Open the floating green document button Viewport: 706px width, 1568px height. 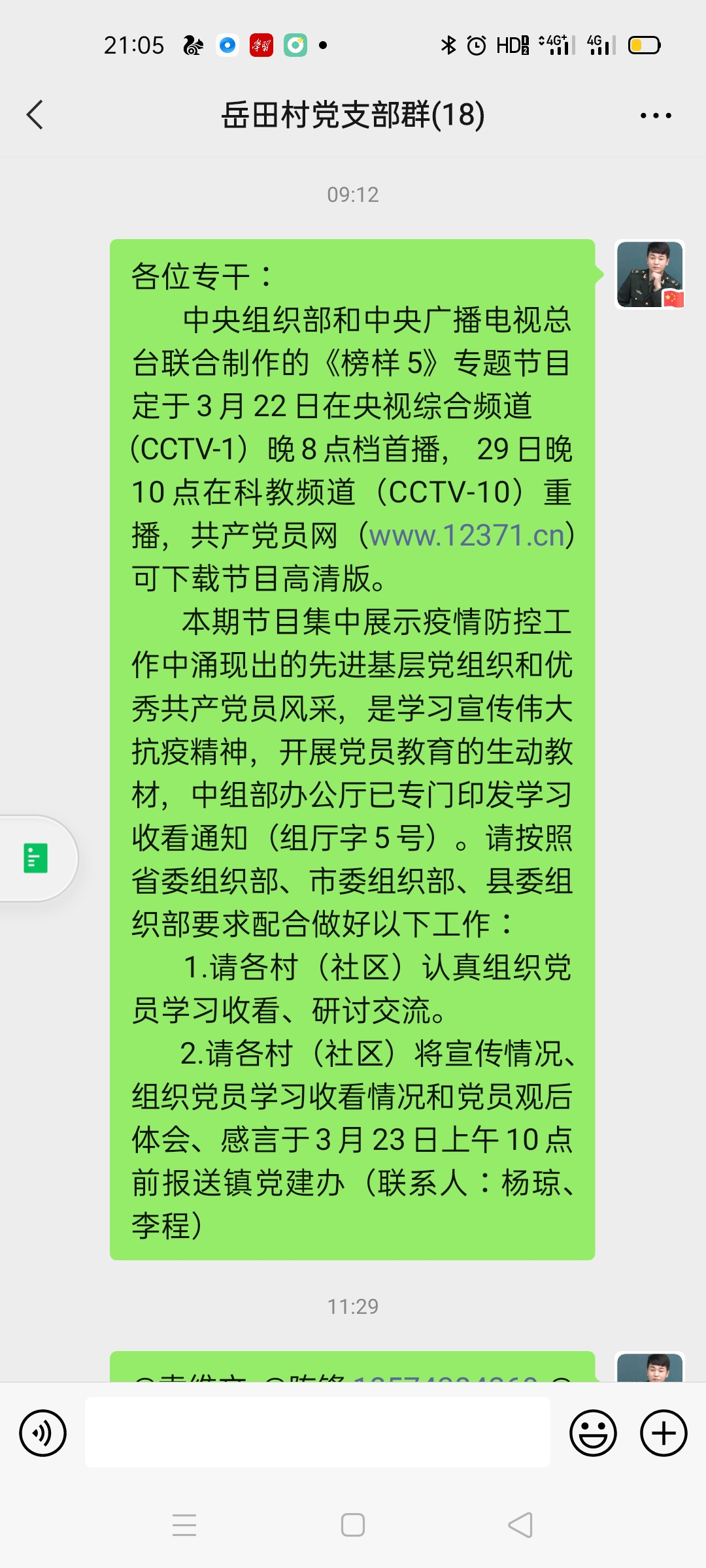[x=36, y=858]
